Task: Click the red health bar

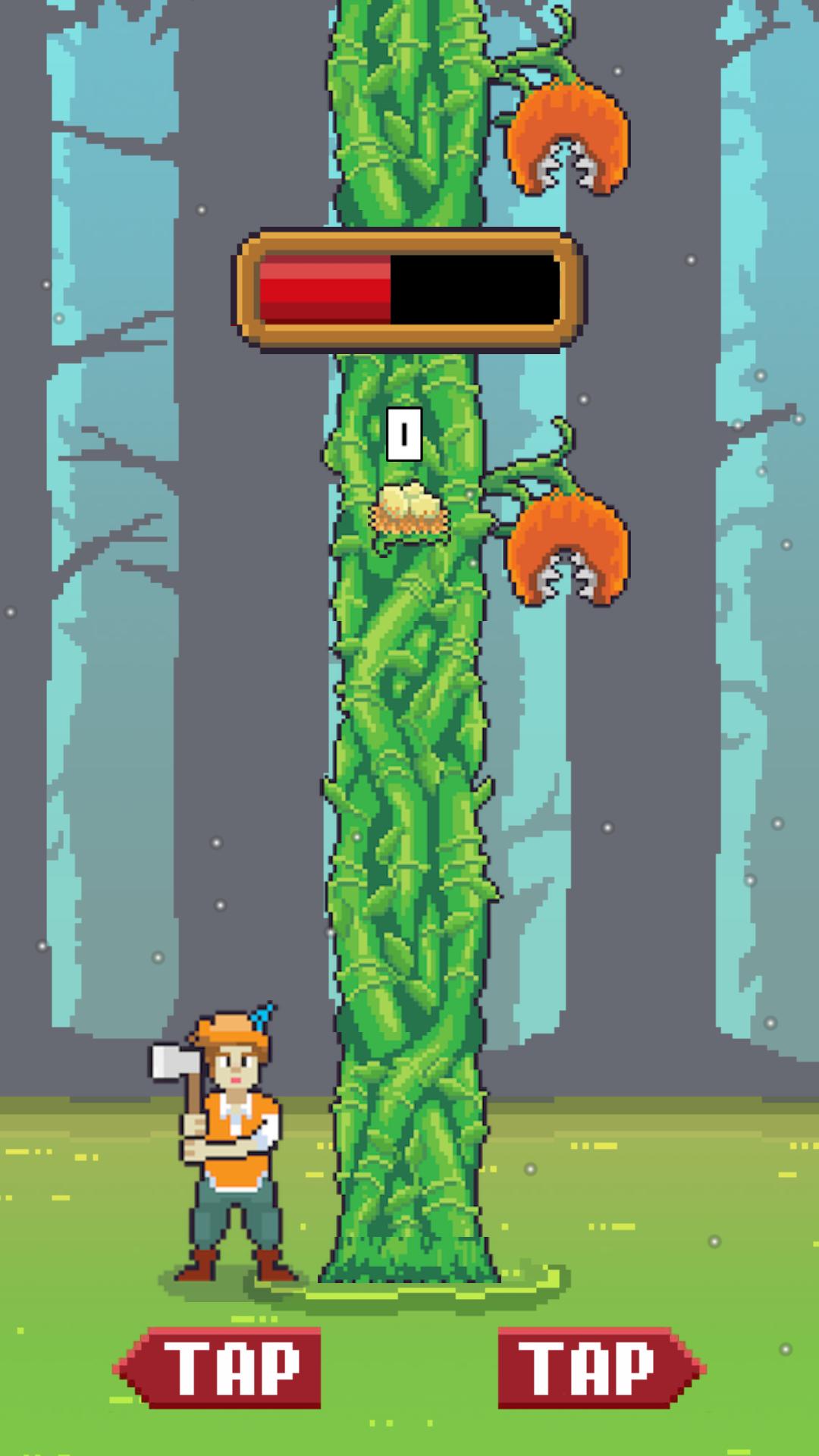Action: click(x=326, y=290)
